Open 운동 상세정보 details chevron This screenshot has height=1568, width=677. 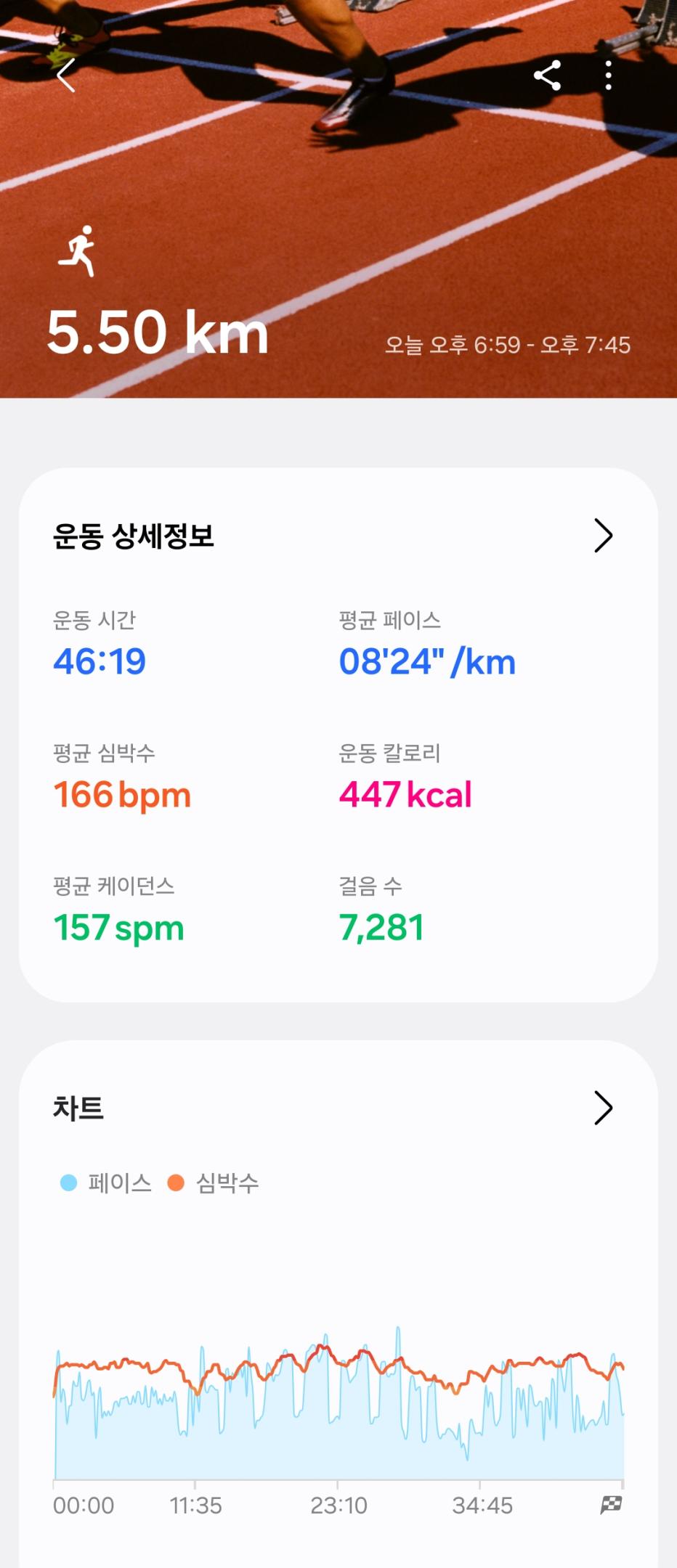coord(603,536)
